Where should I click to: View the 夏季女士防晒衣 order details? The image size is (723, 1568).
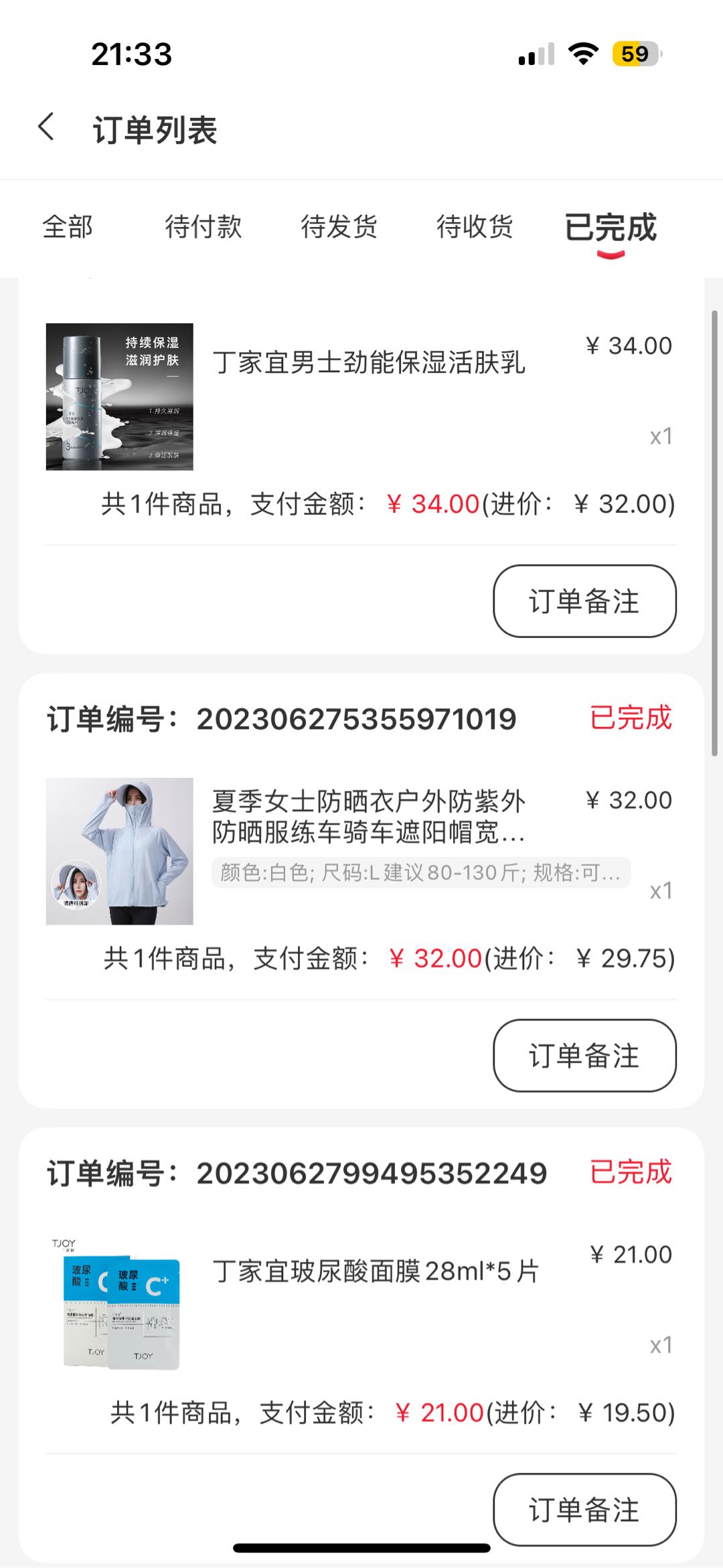[368, 817]
